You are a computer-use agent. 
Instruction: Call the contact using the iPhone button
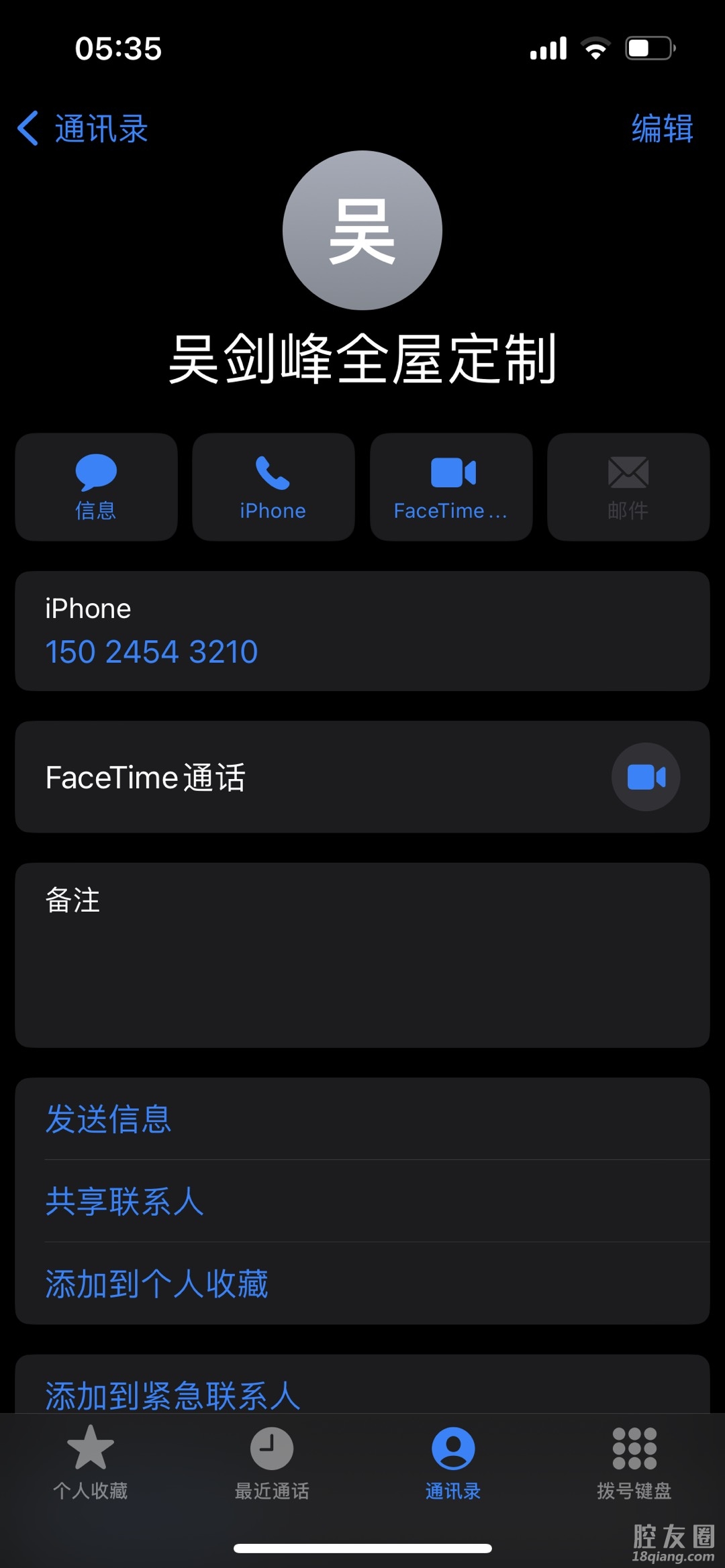pos(273,487)
